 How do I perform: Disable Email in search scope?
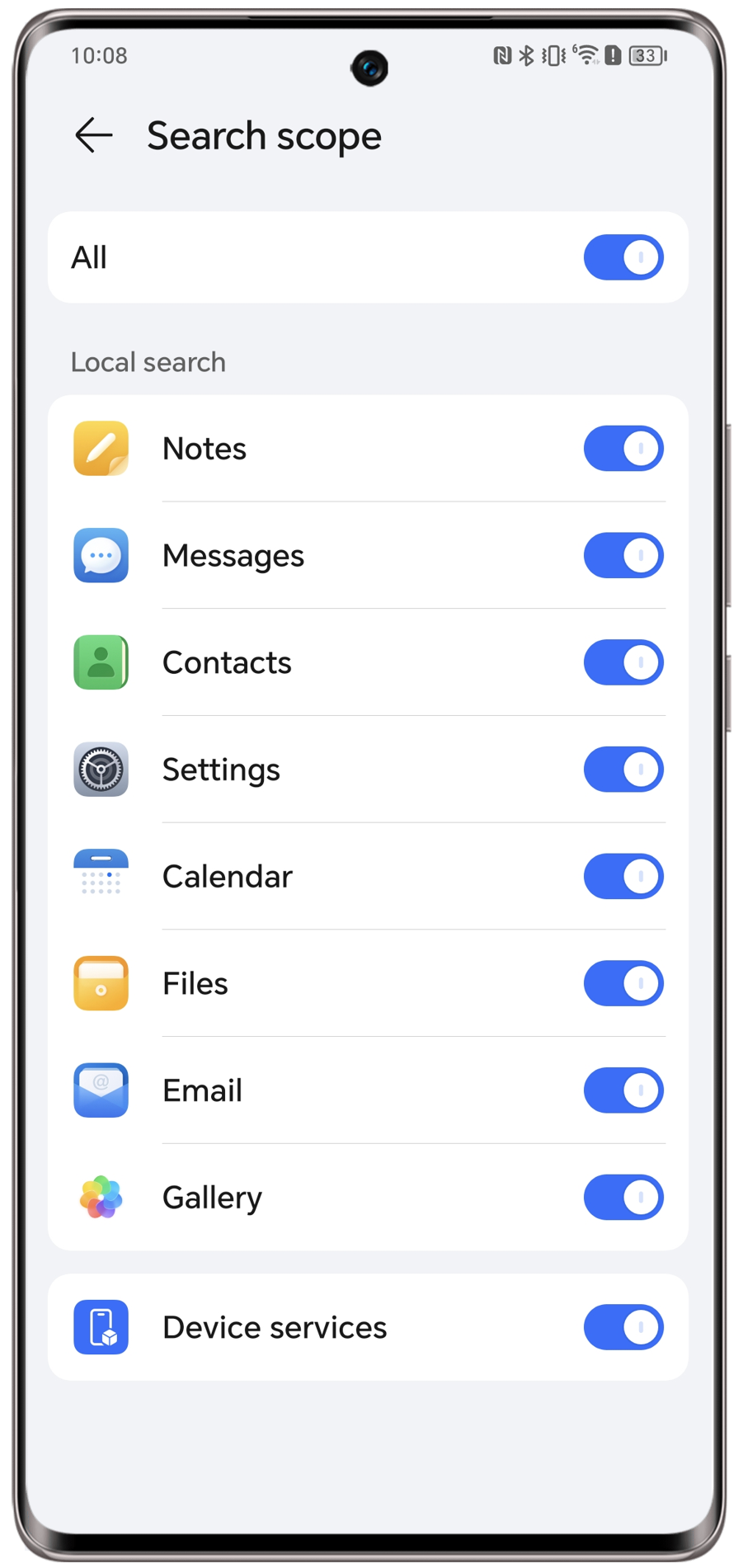[x=623, y=1090]
